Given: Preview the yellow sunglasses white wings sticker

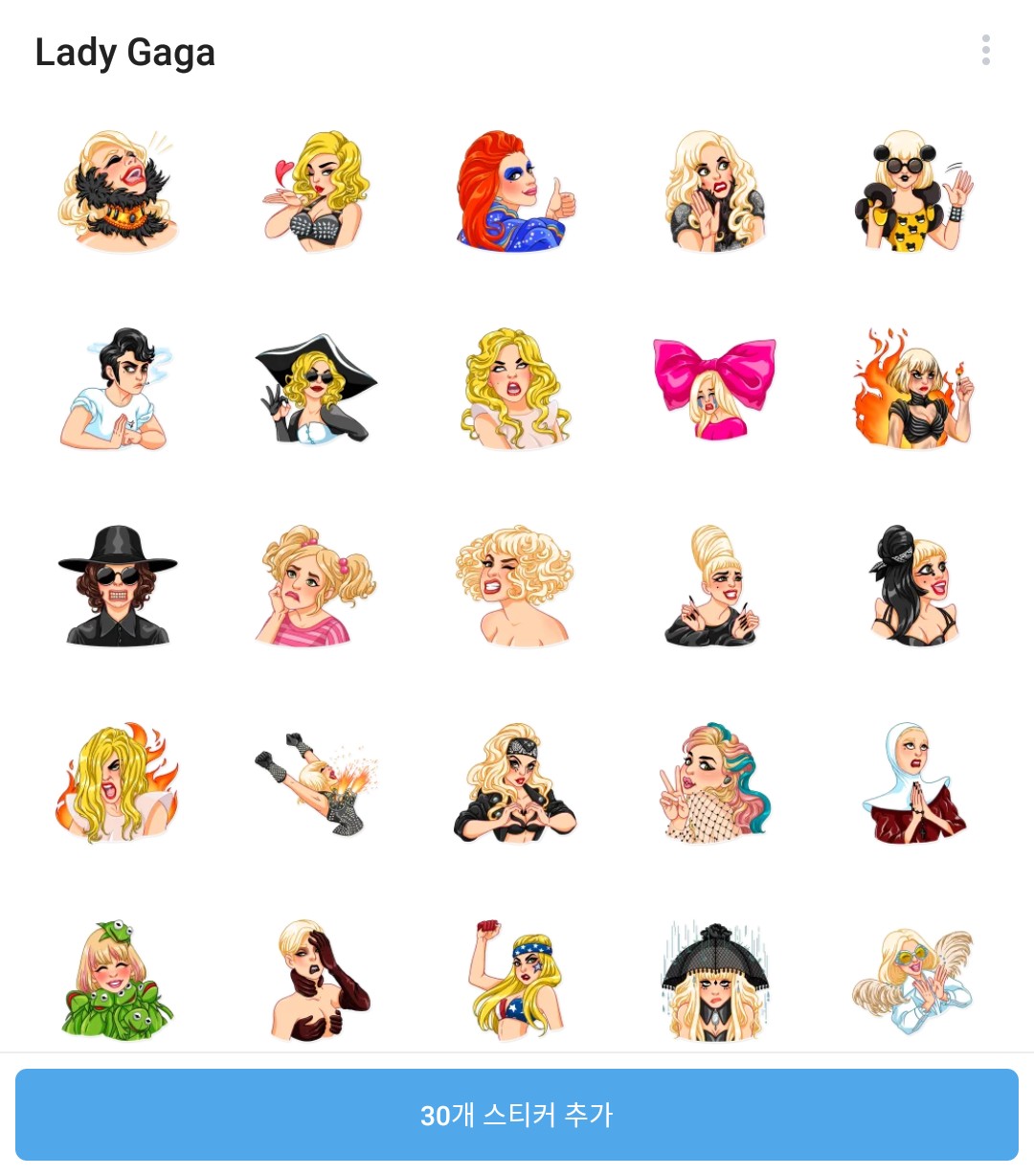Looking at the screenshot, I should point(913,981).
